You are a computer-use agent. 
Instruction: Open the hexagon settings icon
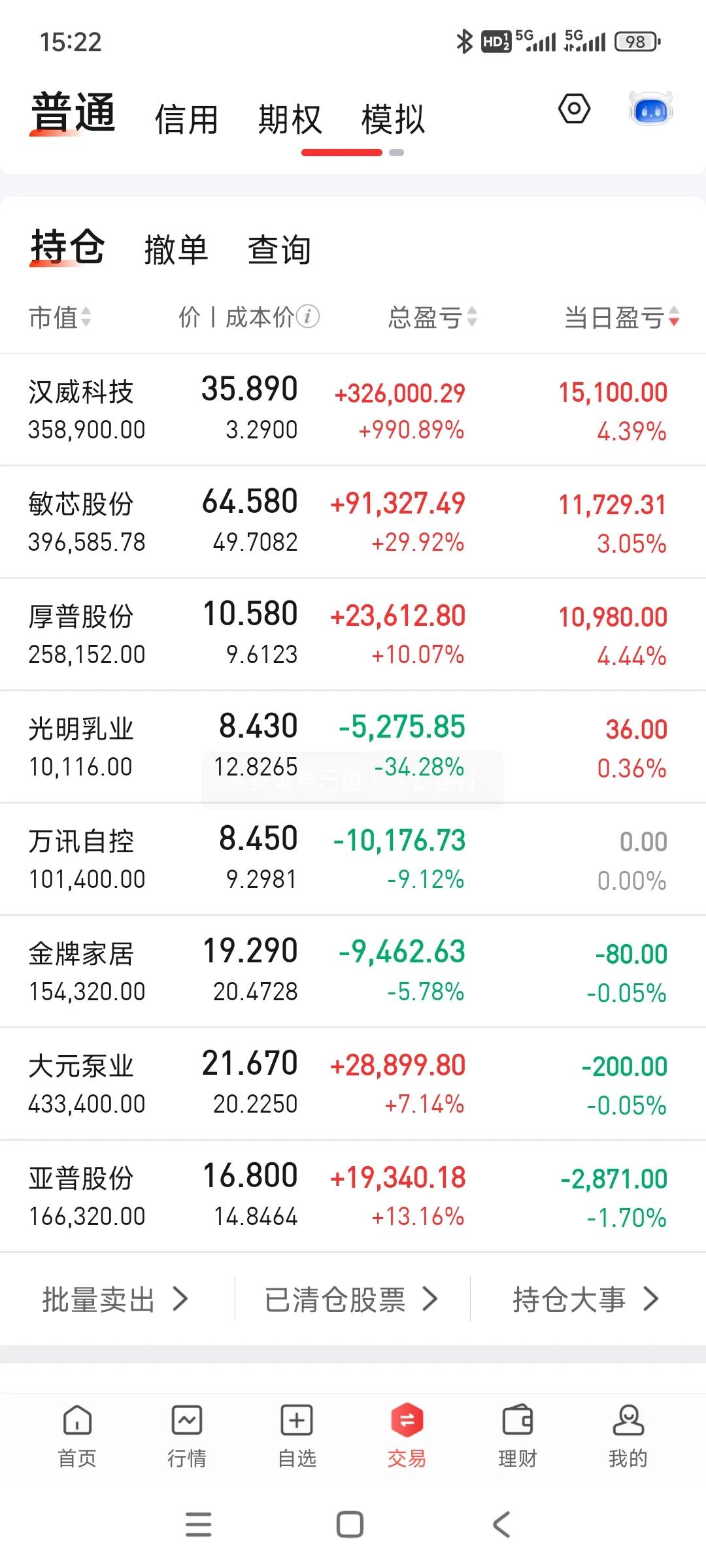[574, 109]
